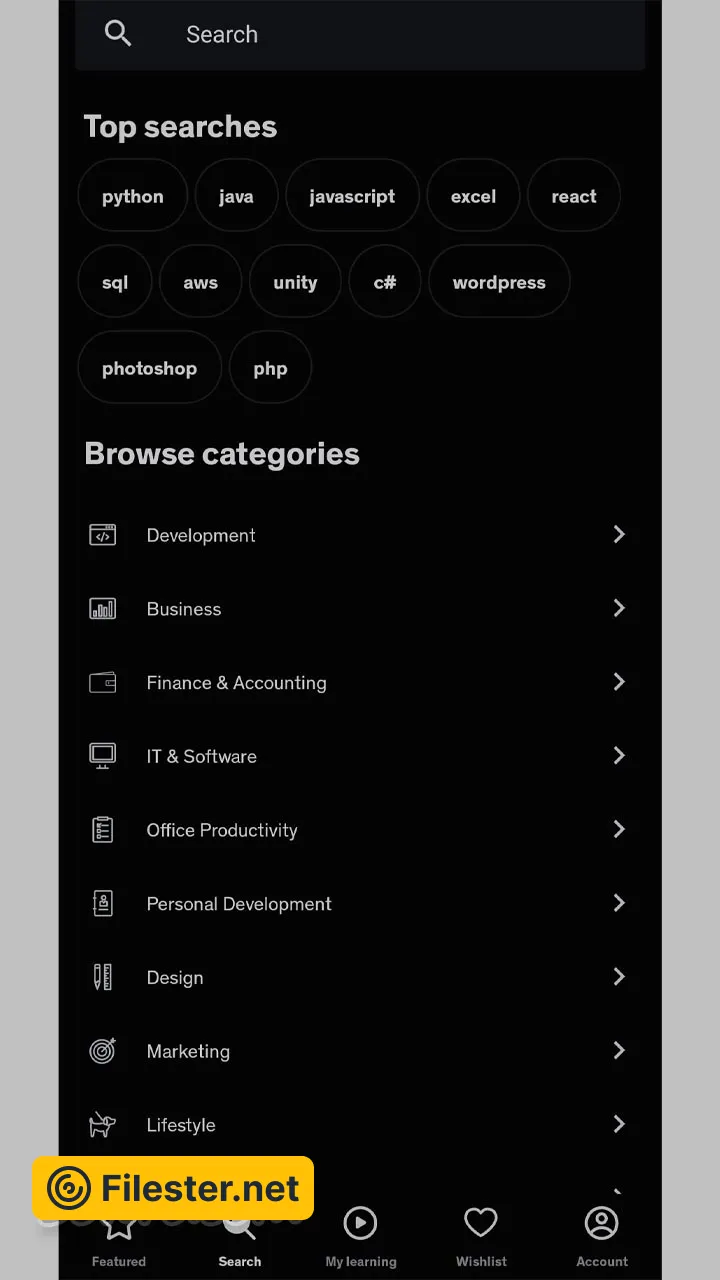View the IT & Software category
This screenshot has height=1280, width=720.
point(358,756)
